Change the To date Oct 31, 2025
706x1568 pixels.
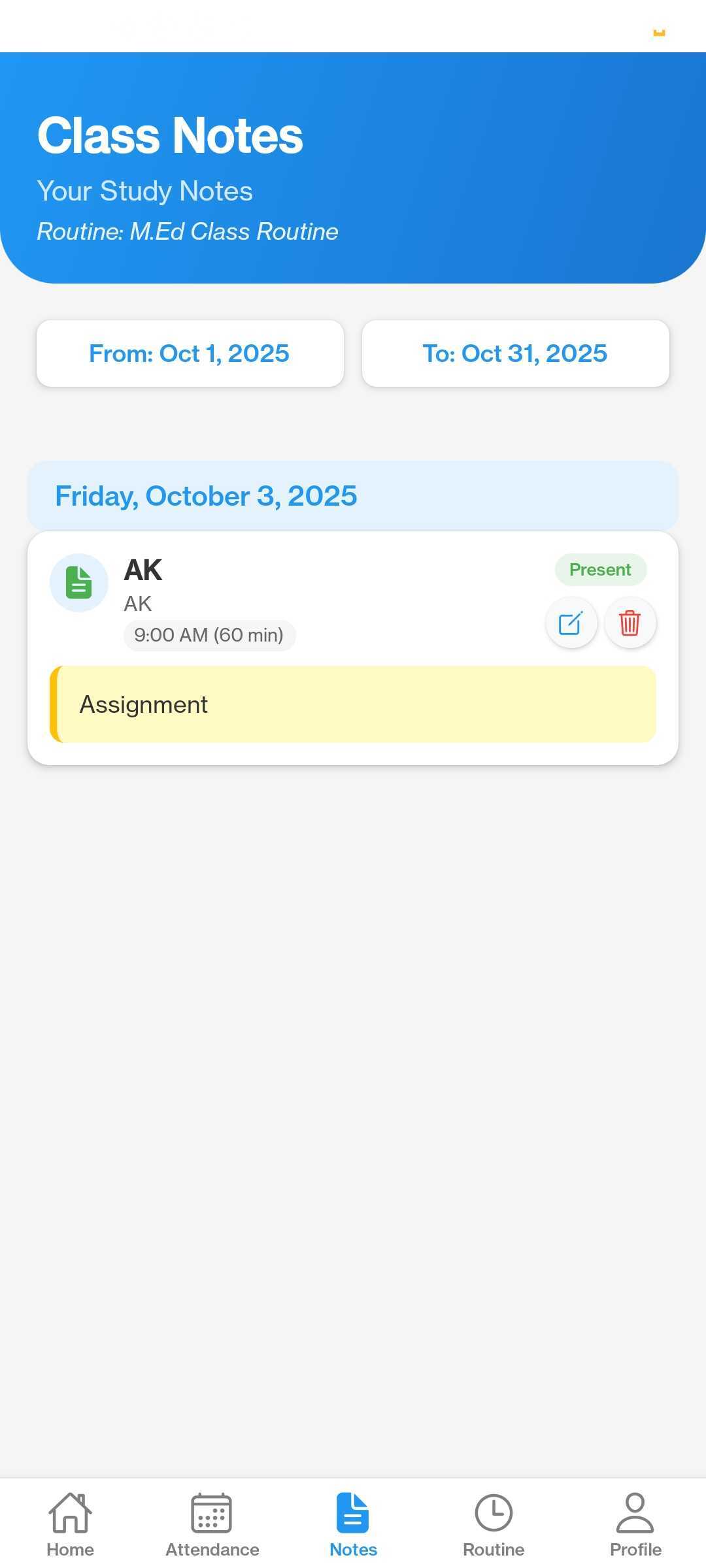point(515,353)
